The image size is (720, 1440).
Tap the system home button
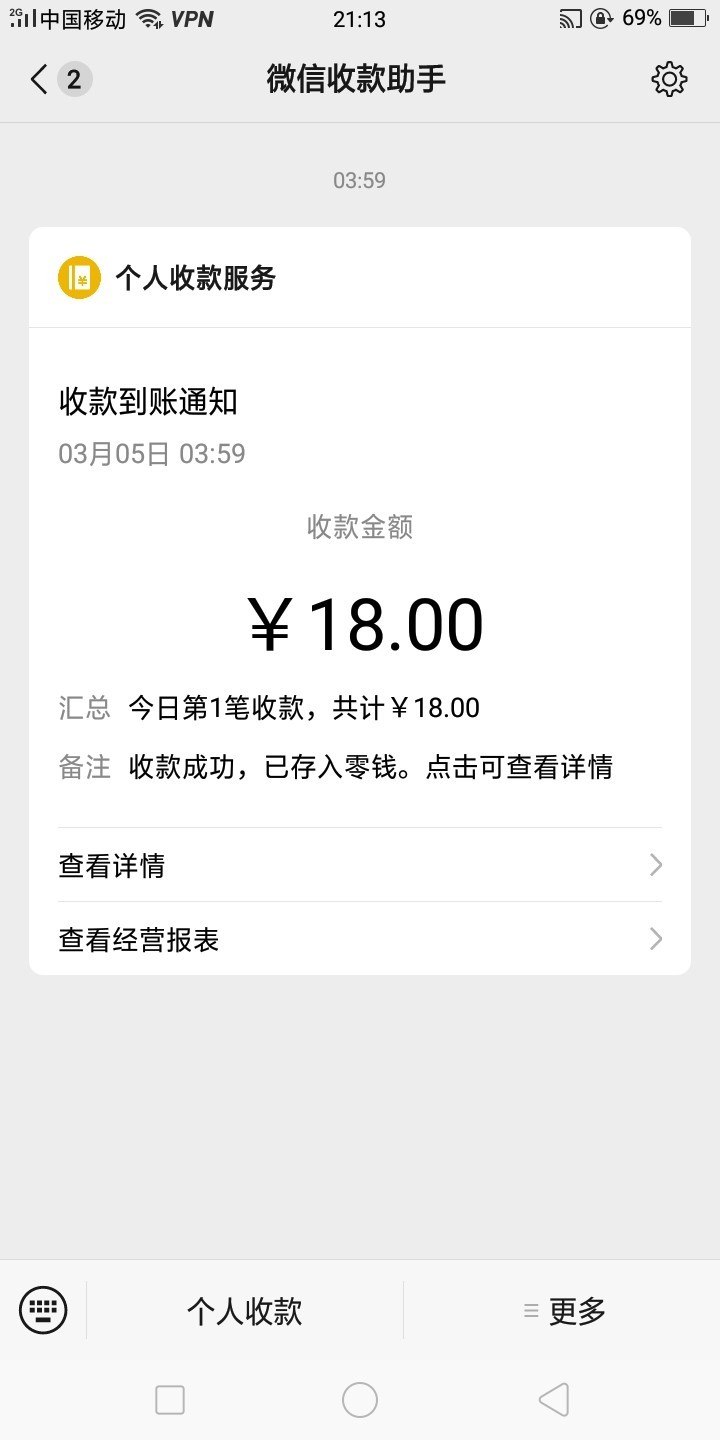coord(360,1399)
